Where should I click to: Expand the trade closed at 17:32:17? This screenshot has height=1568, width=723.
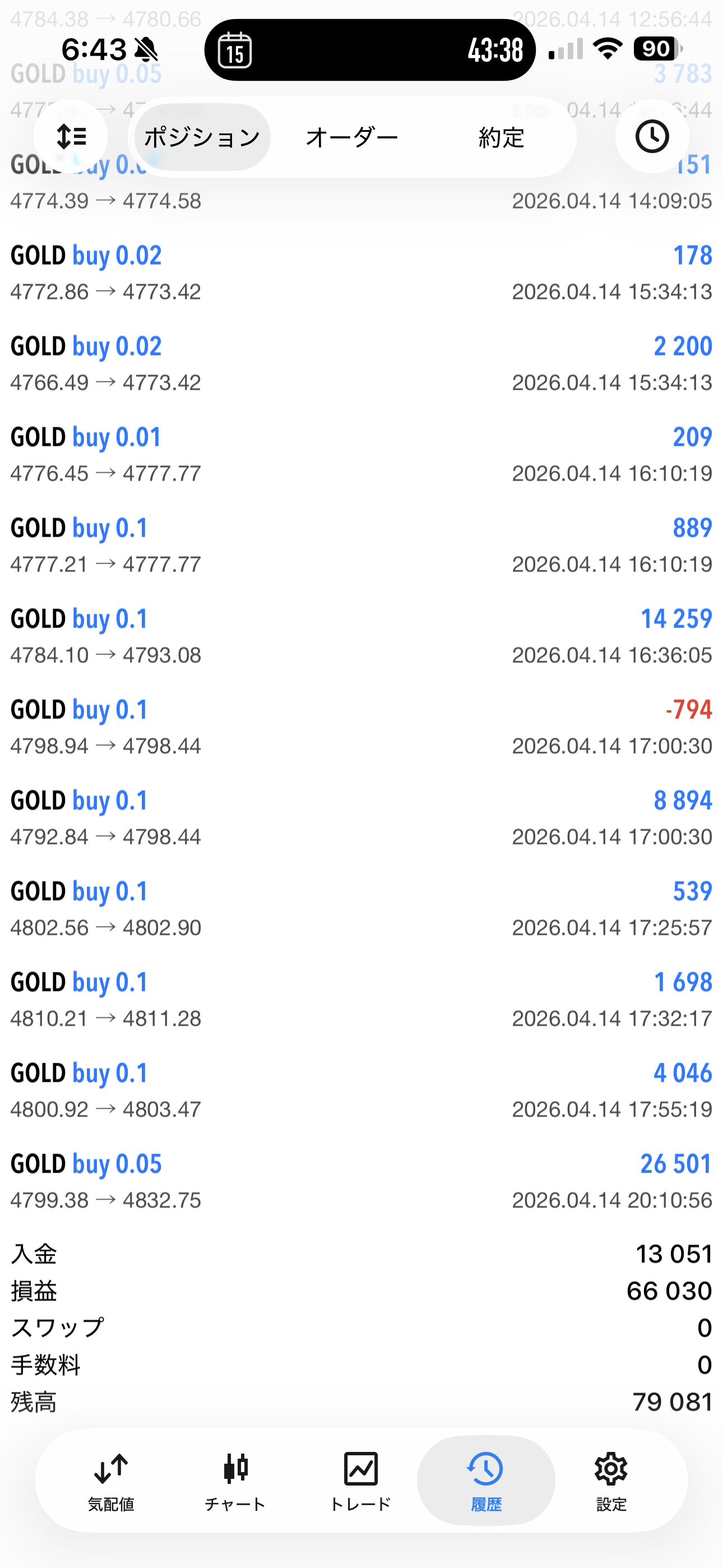[x=361, y=999]
